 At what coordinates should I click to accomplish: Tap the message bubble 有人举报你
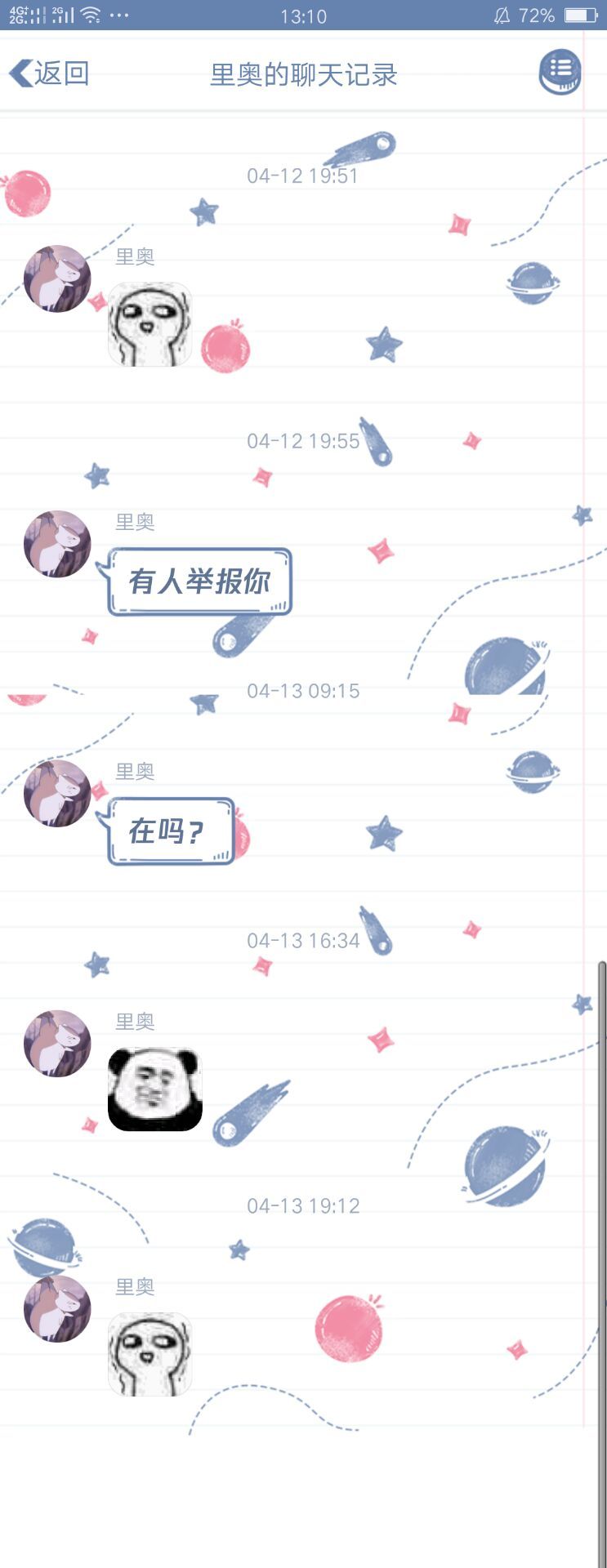[199, 581]
